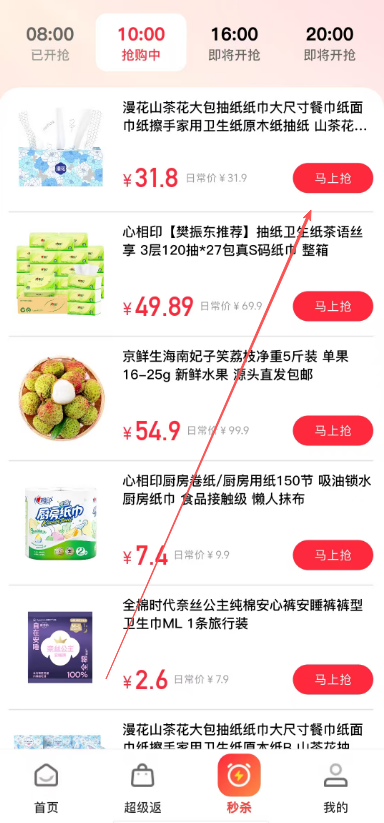The width and height of the screenshot is (384, 823).
Task: View the 心相印樊振东推荐抽纸 product image
Action: (60, 274)
